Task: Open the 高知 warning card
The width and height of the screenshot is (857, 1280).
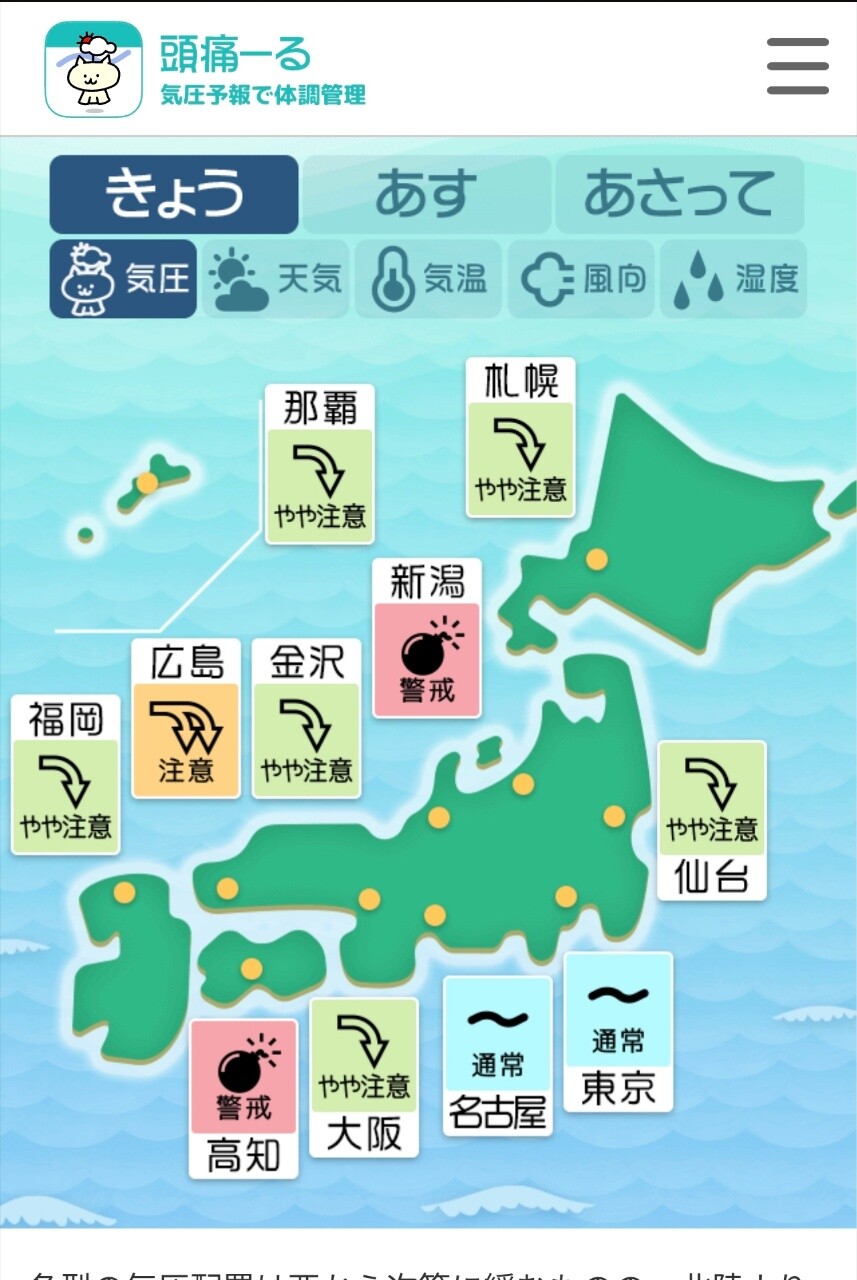Action: (x=244, y=1098)
